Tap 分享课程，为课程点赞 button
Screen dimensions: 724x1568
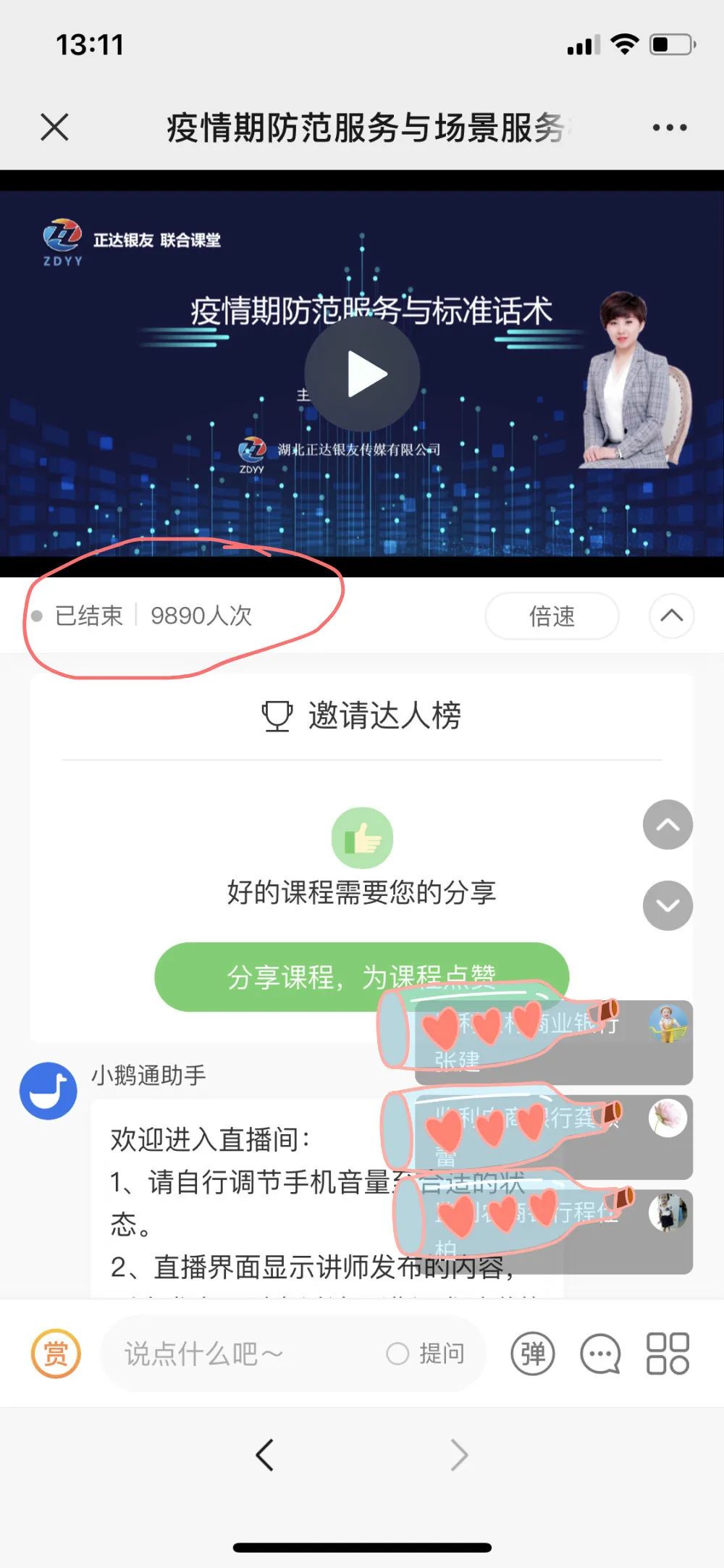click(290, 977)
